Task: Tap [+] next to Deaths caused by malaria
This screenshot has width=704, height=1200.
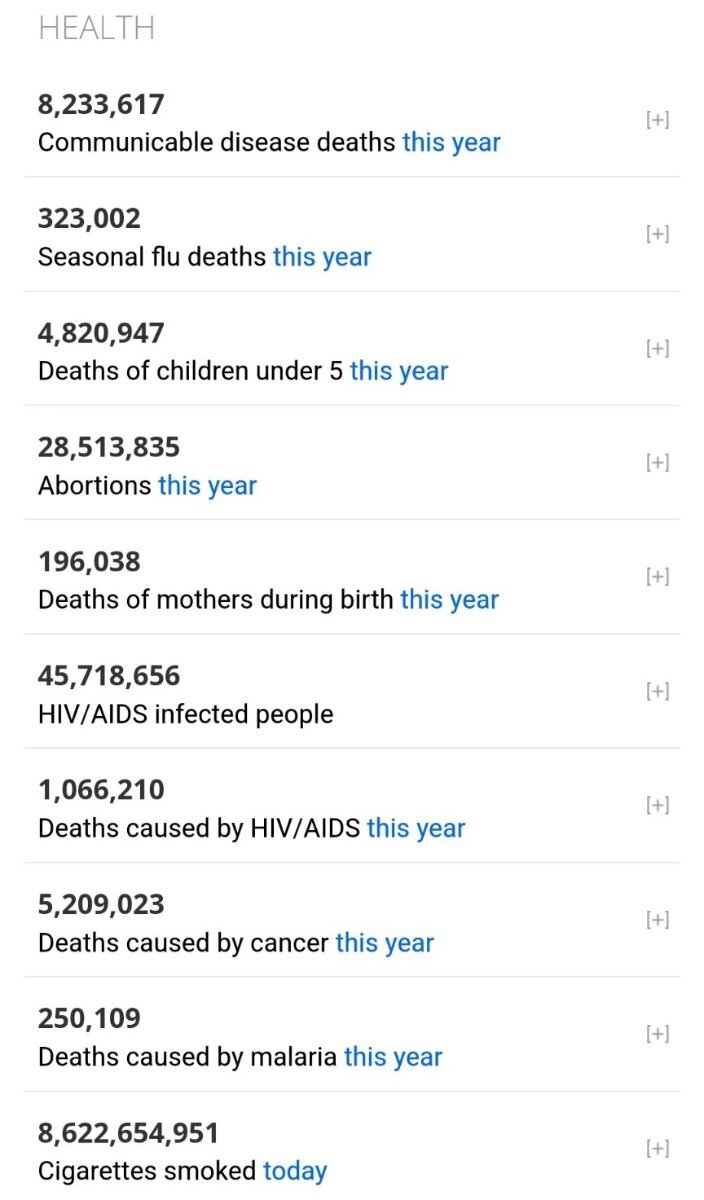Action: [x=657, y=1033]
